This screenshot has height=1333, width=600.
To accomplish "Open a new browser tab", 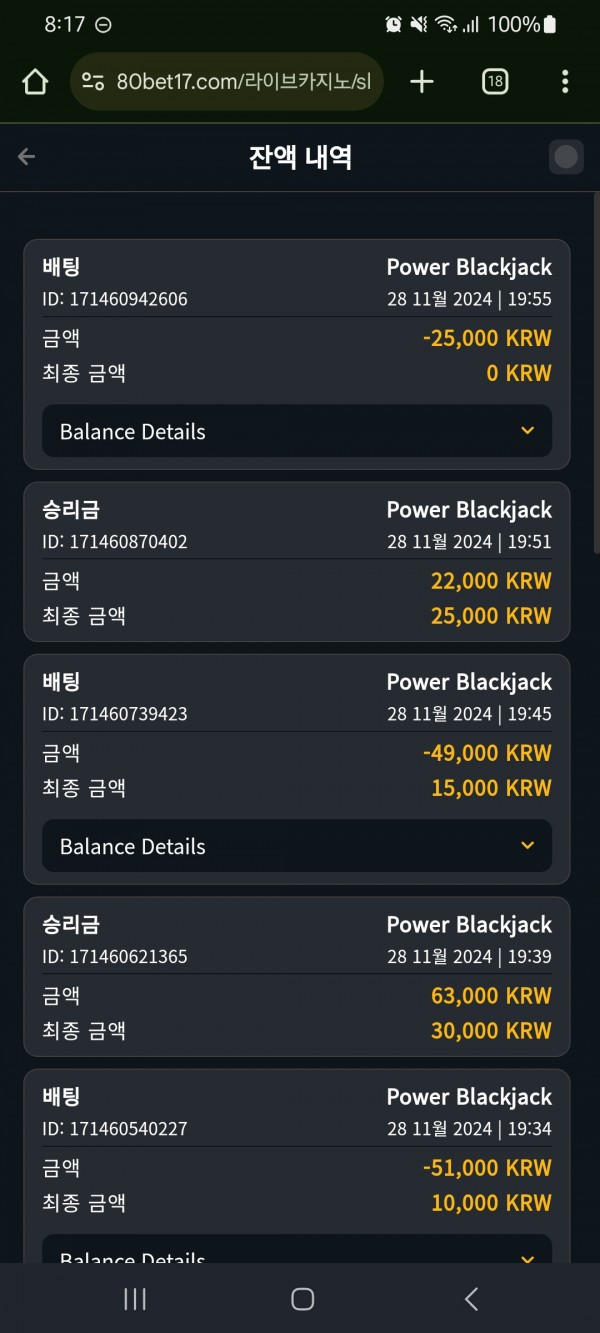I will coord(422,82).
